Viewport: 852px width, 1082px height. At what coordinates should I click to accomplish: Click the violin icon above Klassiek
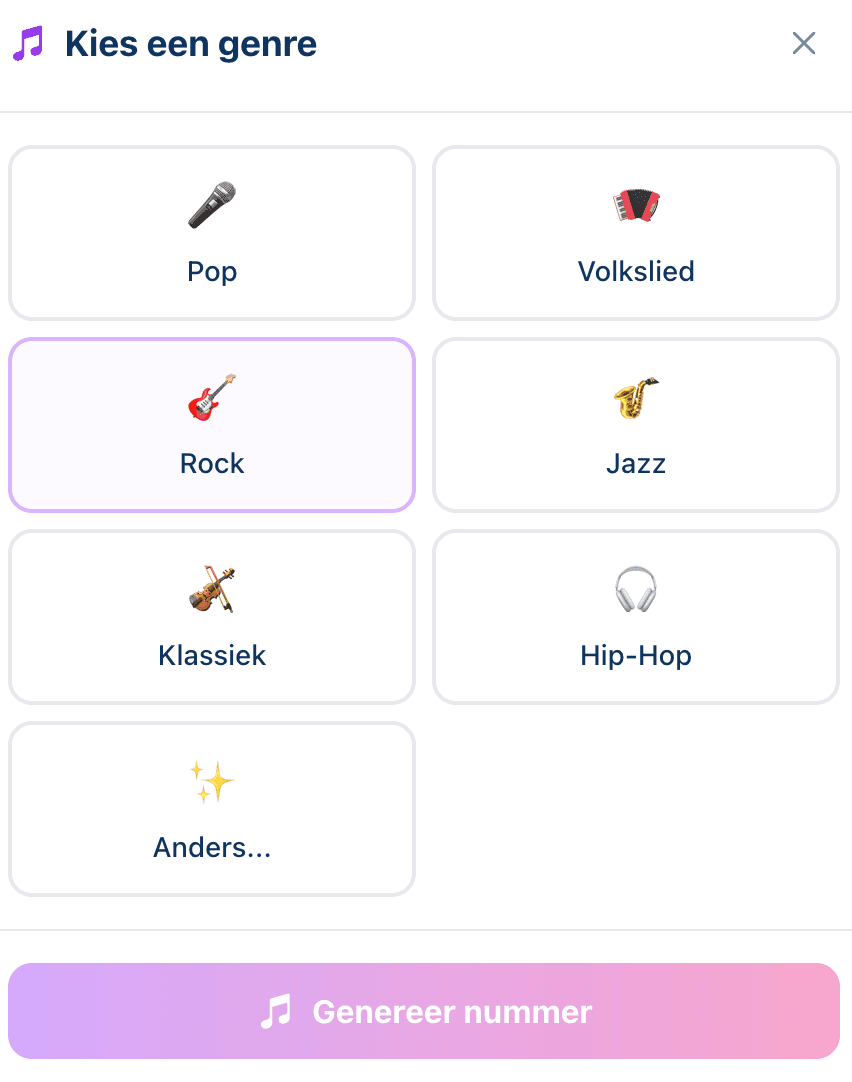click(211, 587)
